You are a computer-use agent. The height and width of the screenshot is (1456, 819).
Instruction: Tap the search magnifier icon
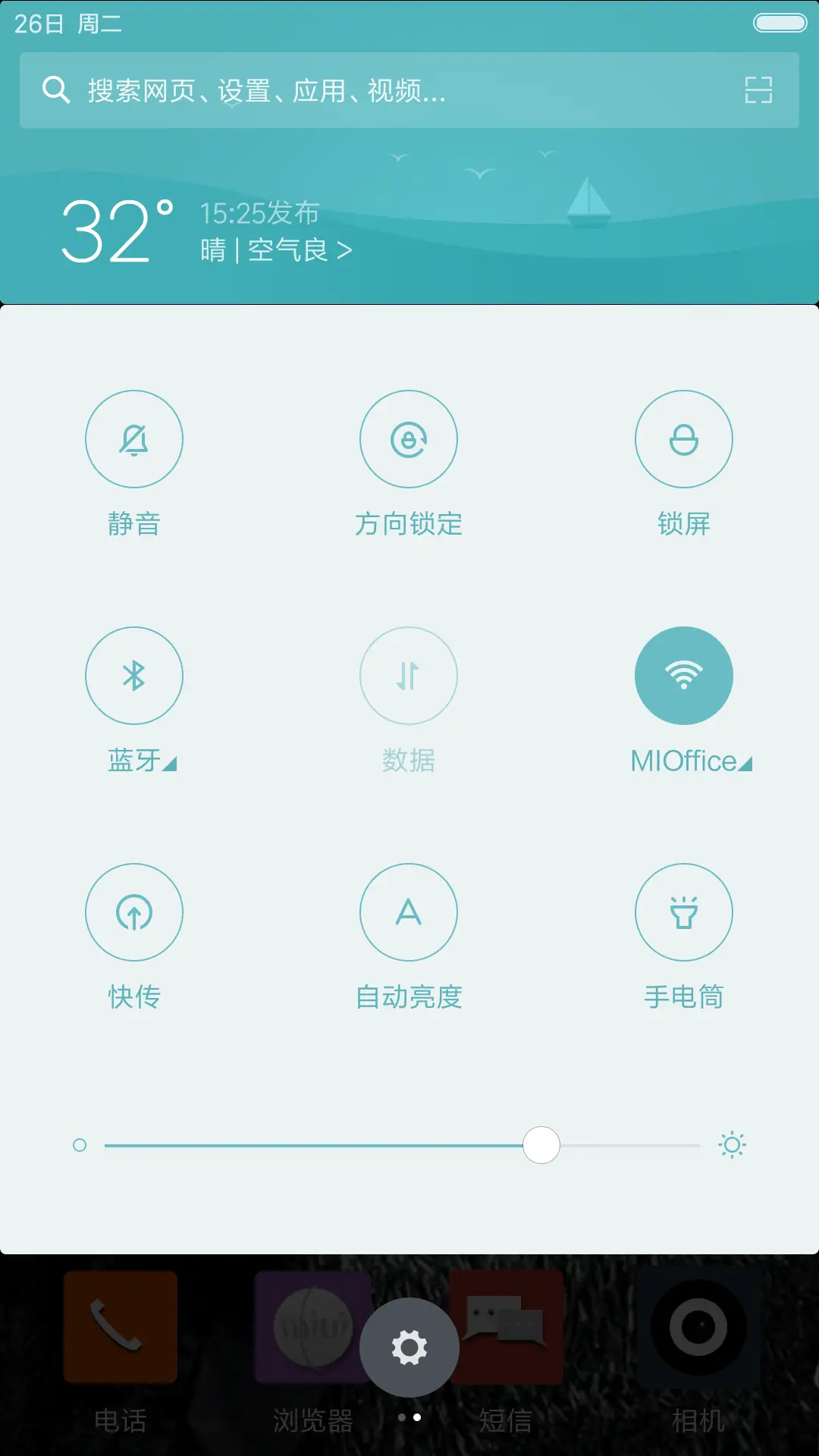click(x=54, y=91)
